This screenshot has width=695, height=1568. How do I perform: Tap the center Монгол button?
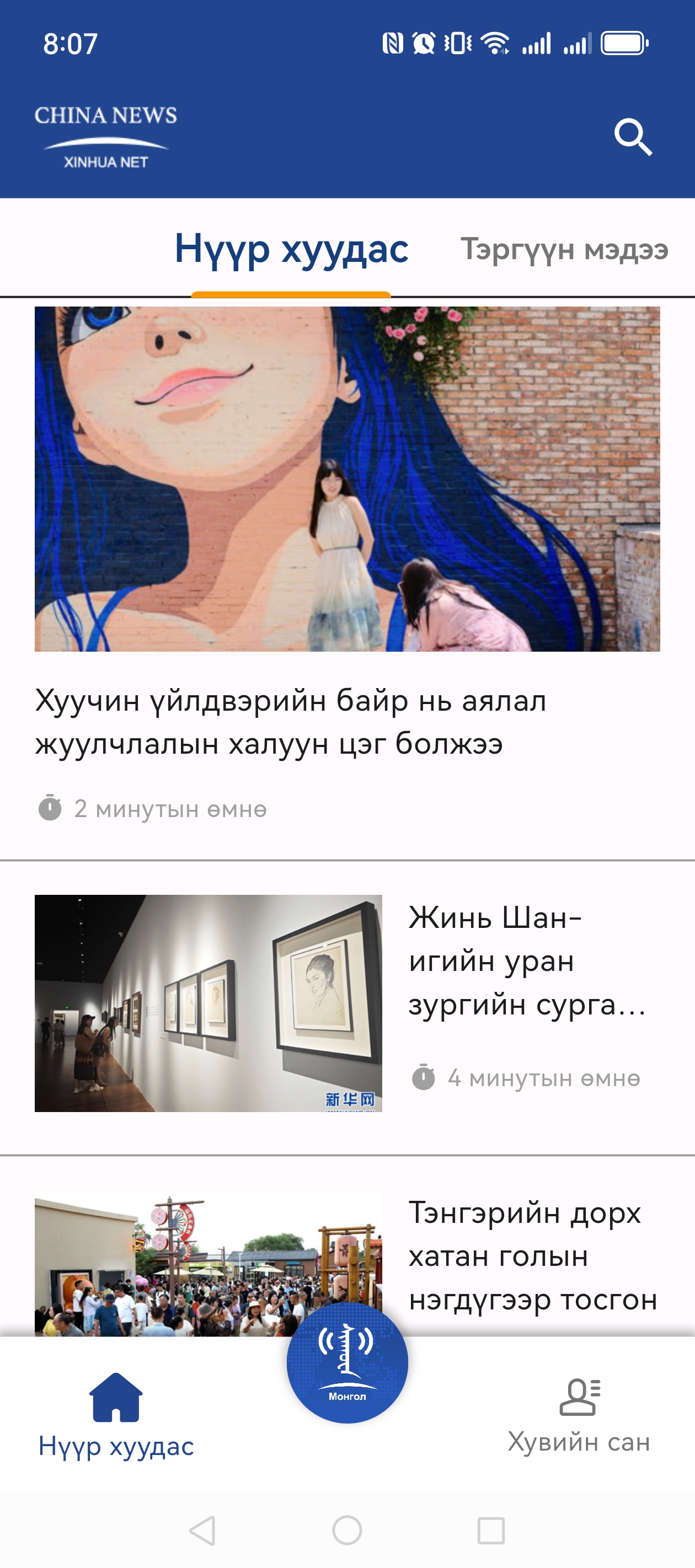click(x=347, y=1362)
